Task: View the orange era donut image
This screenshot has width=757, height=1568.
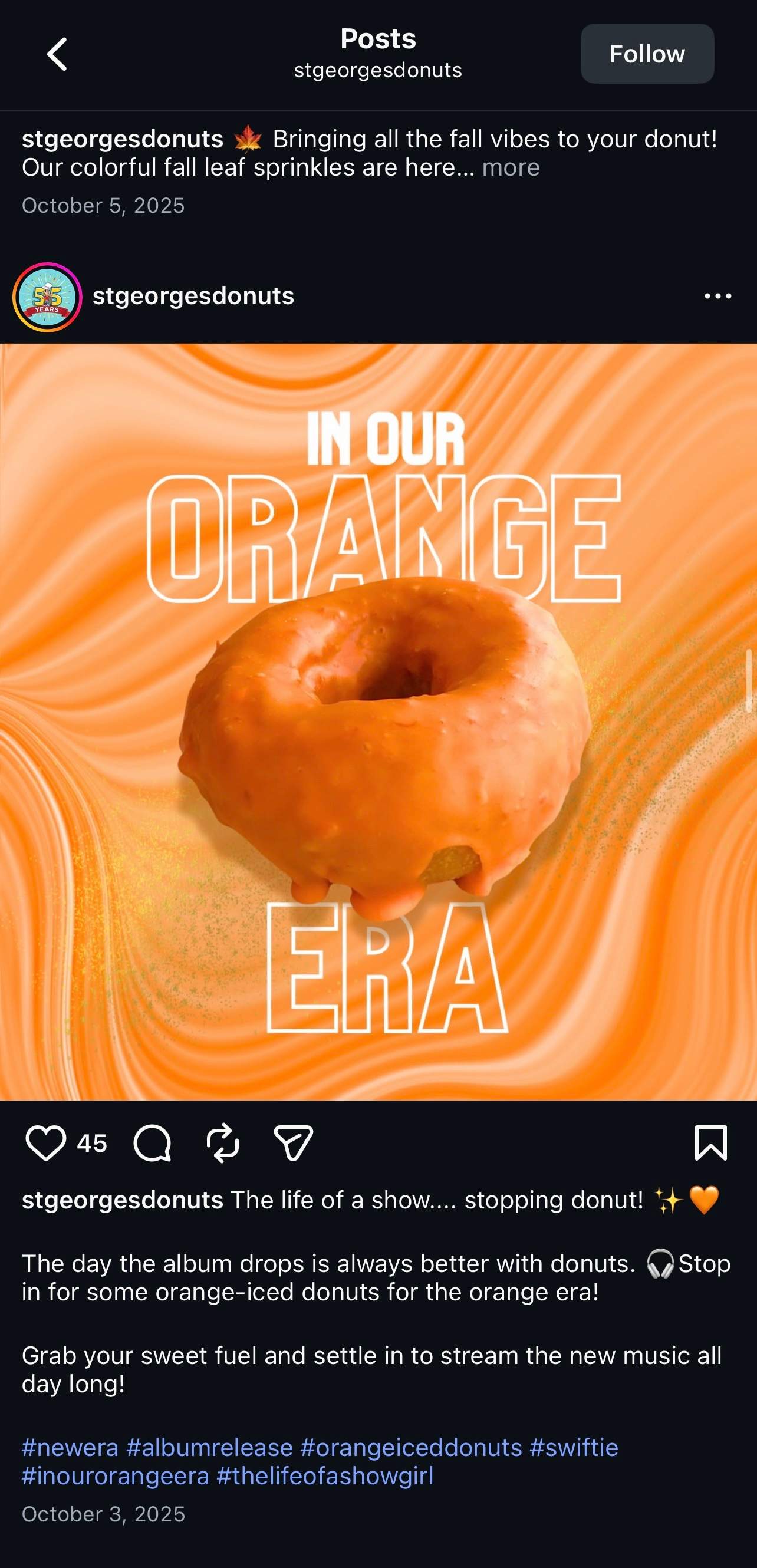Action: [x=378, y=722]
